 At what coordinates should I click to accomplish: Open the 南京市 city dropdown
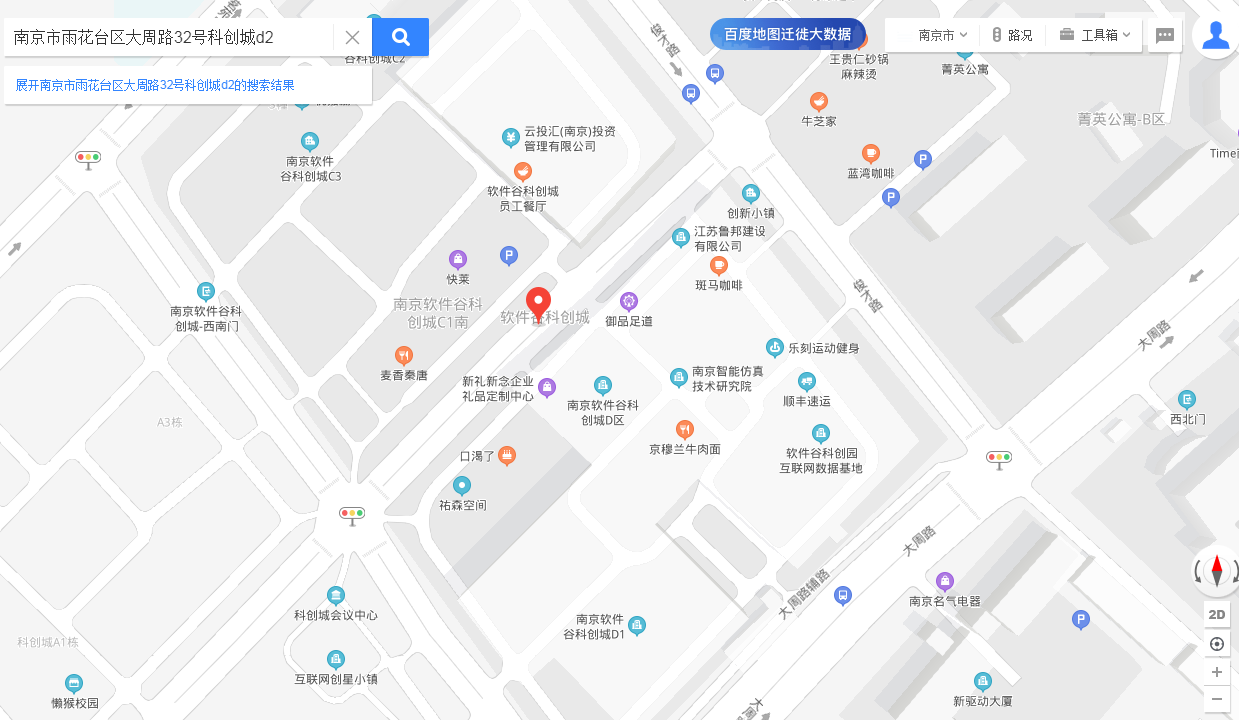click(942, 35)
